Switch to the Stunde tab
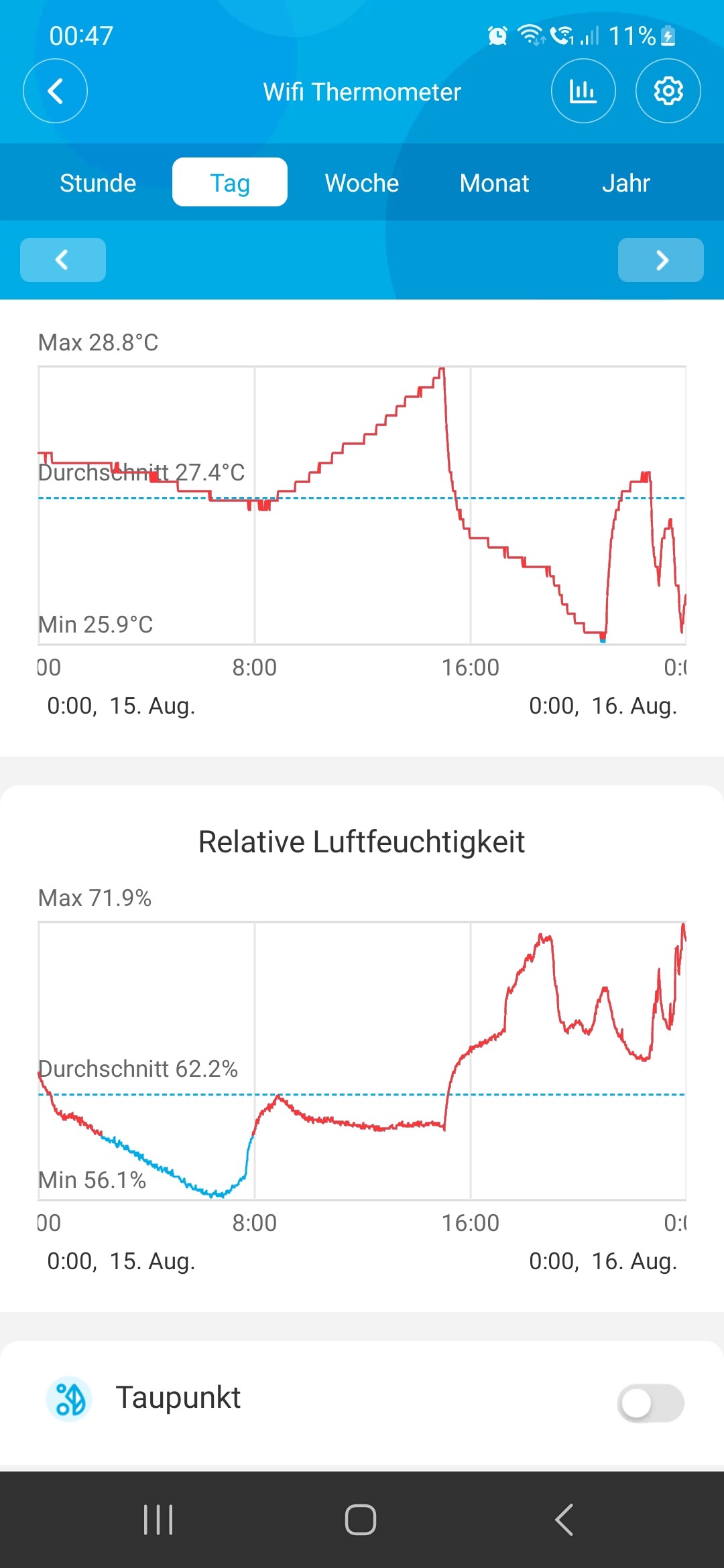The width and height of the screenshot is (724, 1568). [98, 183]
